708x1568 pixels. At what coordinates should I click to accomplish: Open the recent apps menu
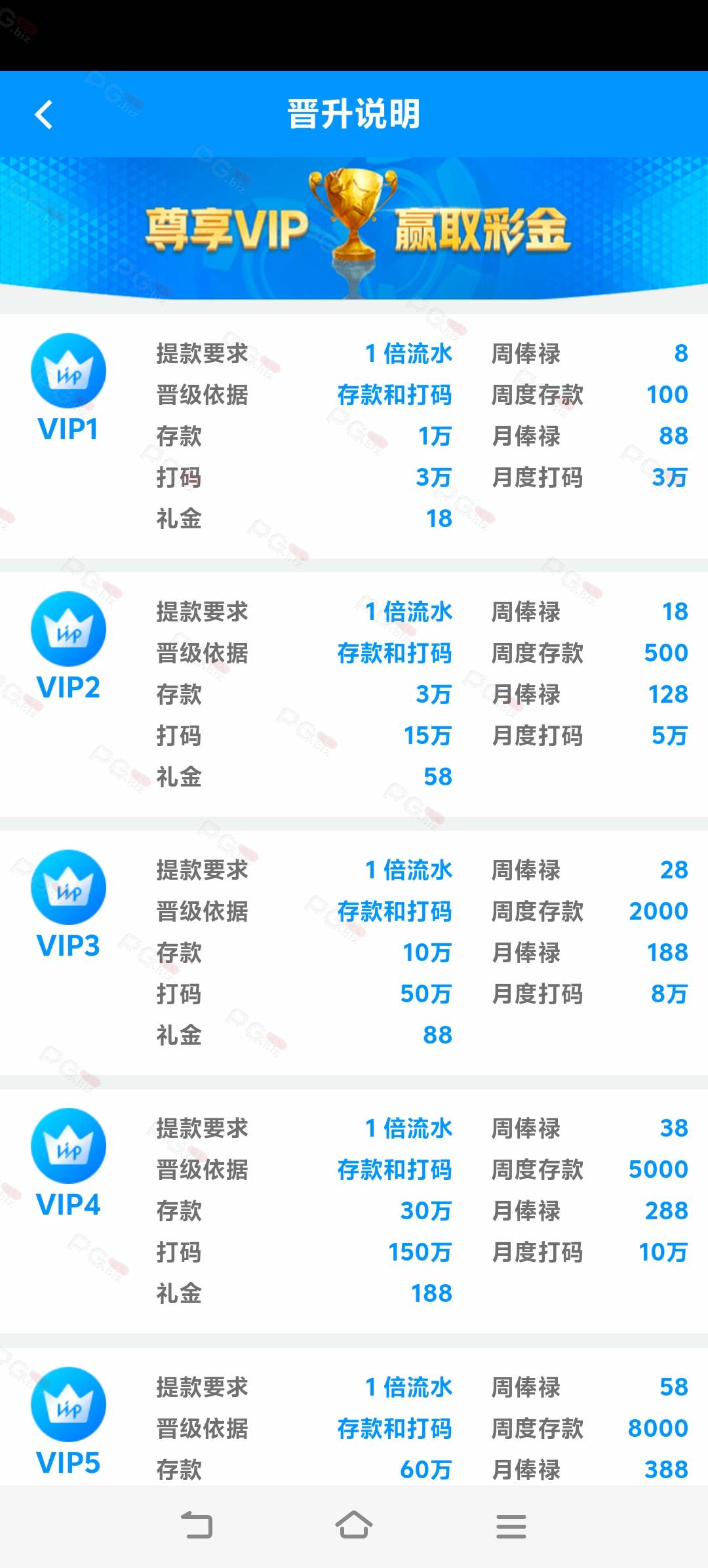(x=511, y=1526)
